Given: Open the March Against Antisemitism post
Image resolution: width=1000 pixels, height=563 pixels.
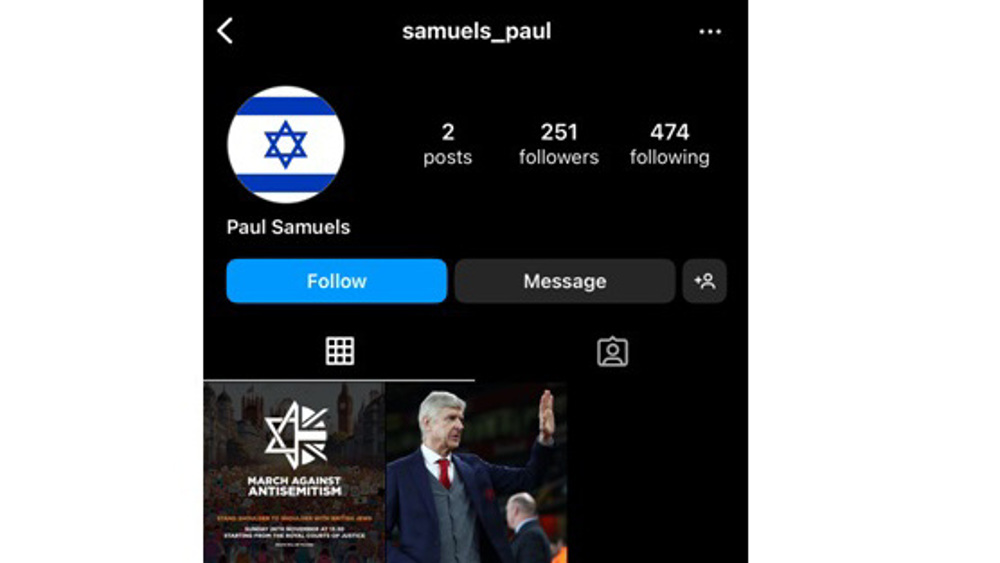Looking at the screenshot, I should coord(294,472).
